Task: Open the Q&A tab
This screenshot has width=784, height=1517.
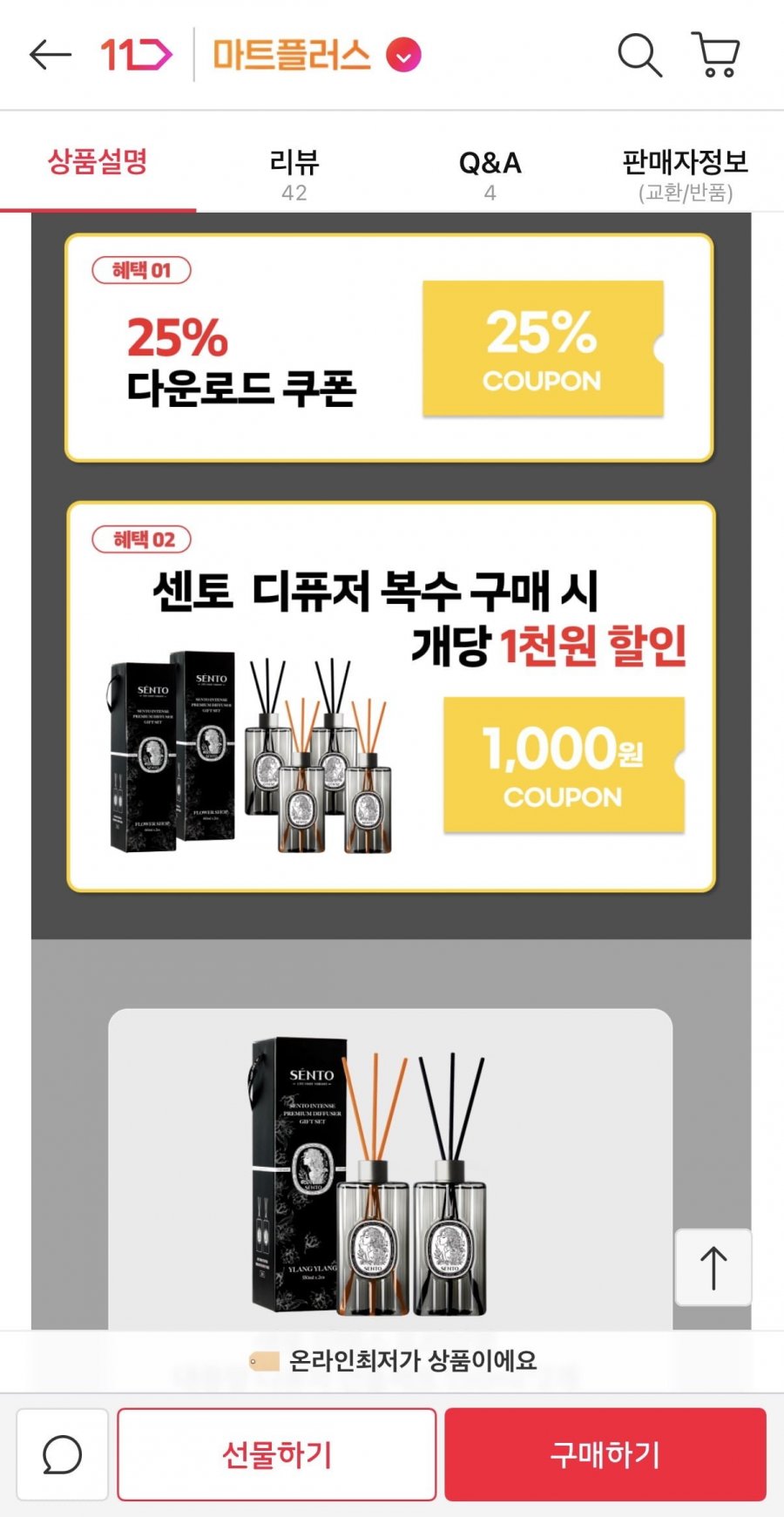Action: 490,173
